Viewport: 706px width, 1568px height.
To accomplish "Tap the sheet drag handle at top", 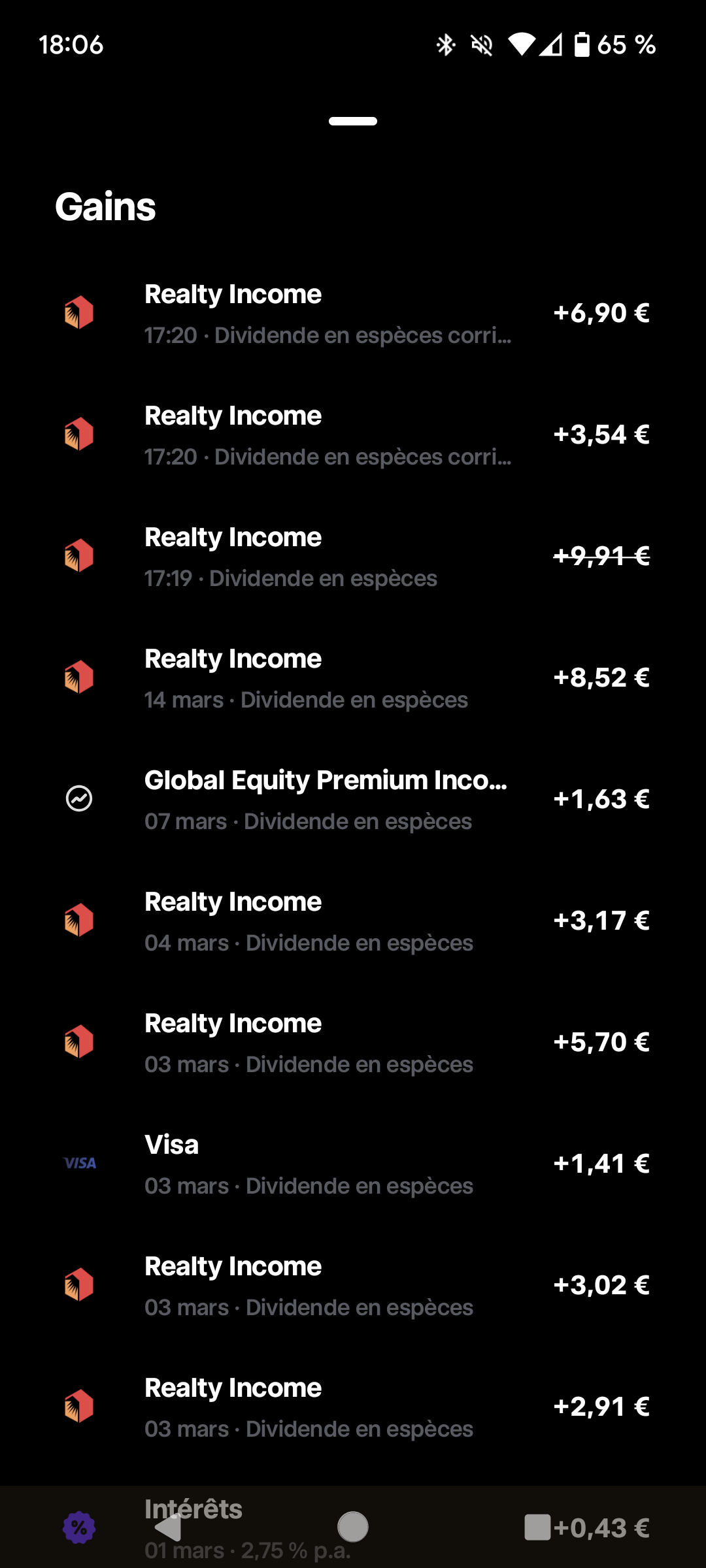I will (353, 121).
